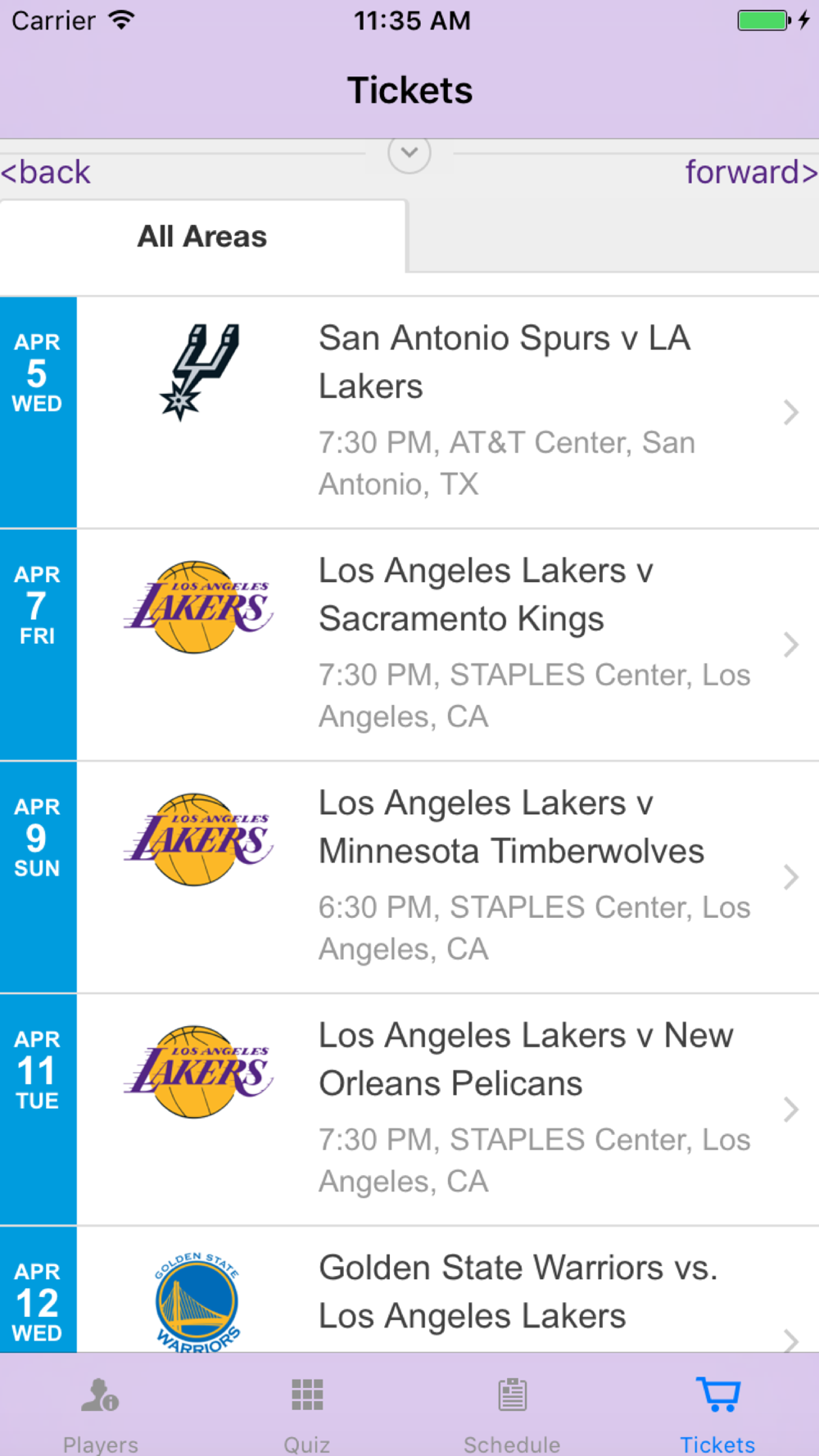Expand the circled chevron dropdown
The width and height of the screenshot is (819, 1456).
(x=409, y=152)
